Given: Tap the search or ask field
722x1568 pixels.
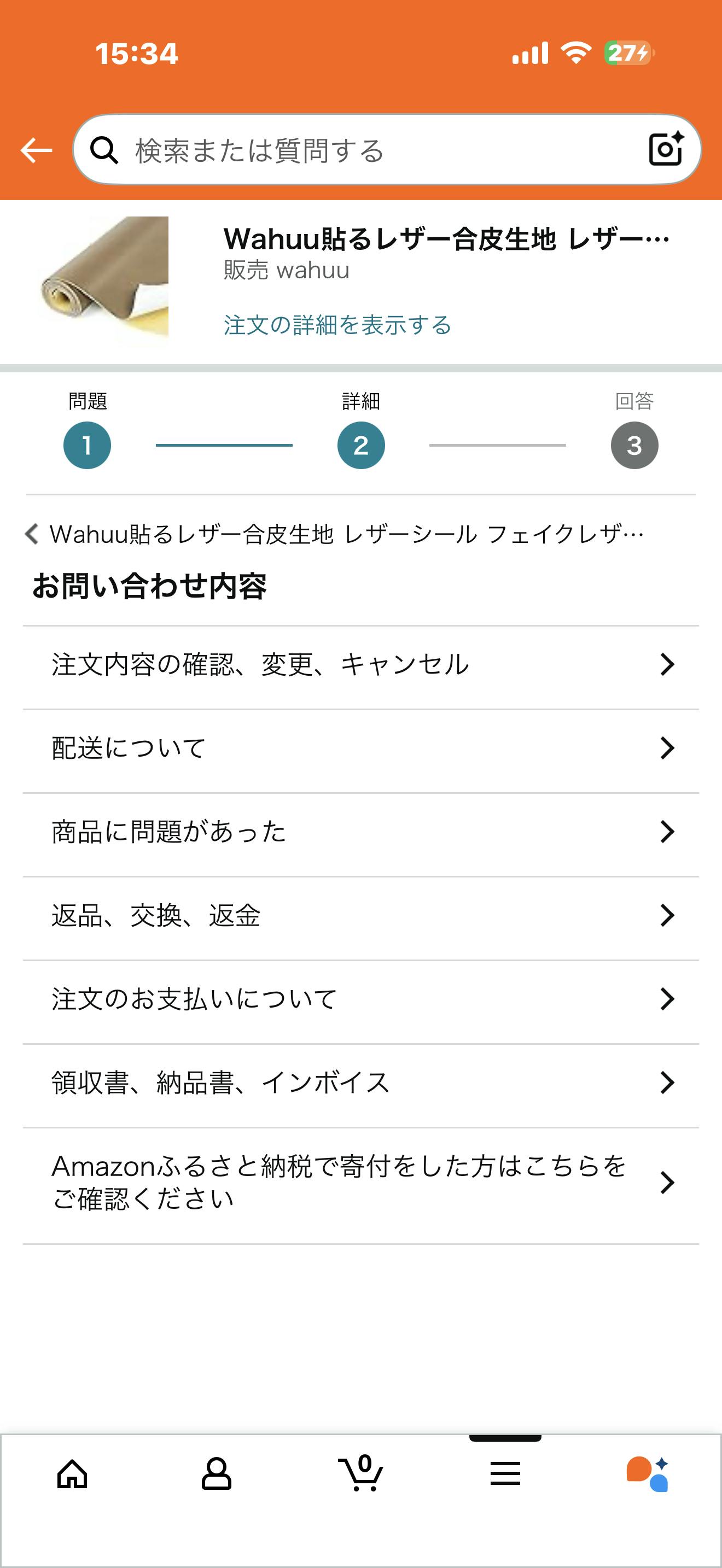Looking at the screenshot, I should 365,150.
